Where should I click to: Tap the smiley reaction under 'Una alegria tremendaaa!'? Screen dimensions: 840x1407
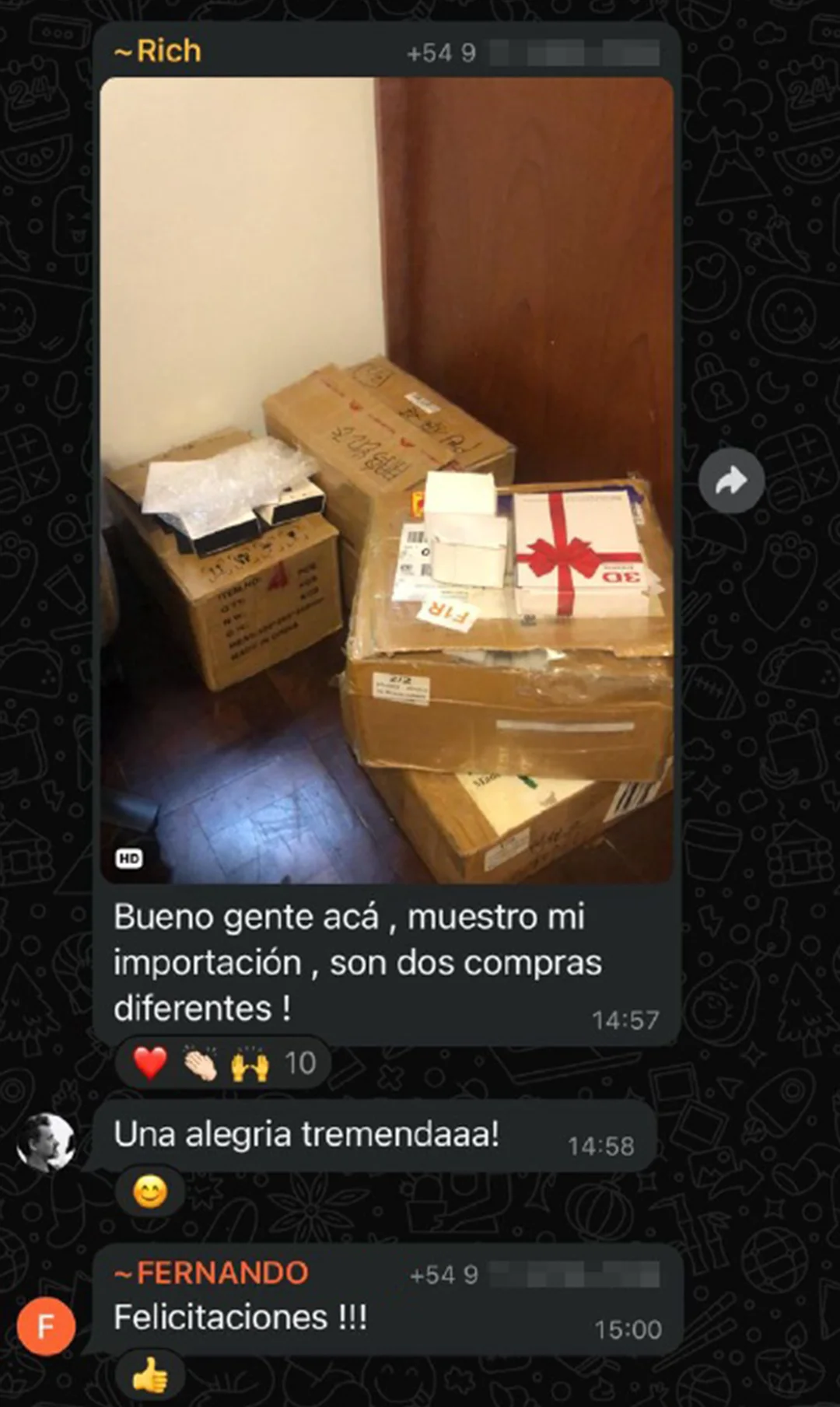(x=149, y=1192)
